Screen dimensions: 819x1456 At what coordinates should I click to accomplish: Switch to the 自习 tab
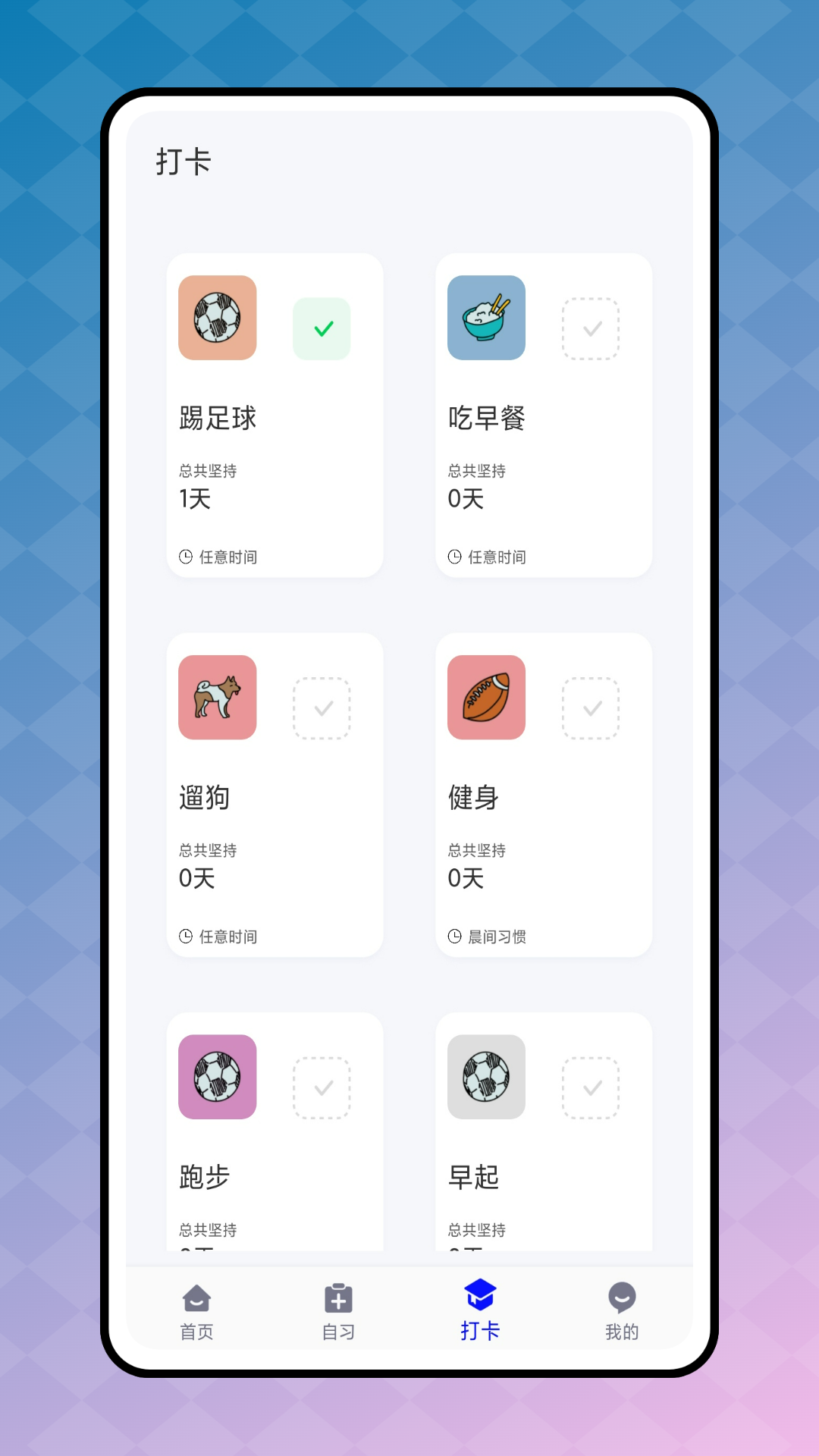tap(338, 1311)
